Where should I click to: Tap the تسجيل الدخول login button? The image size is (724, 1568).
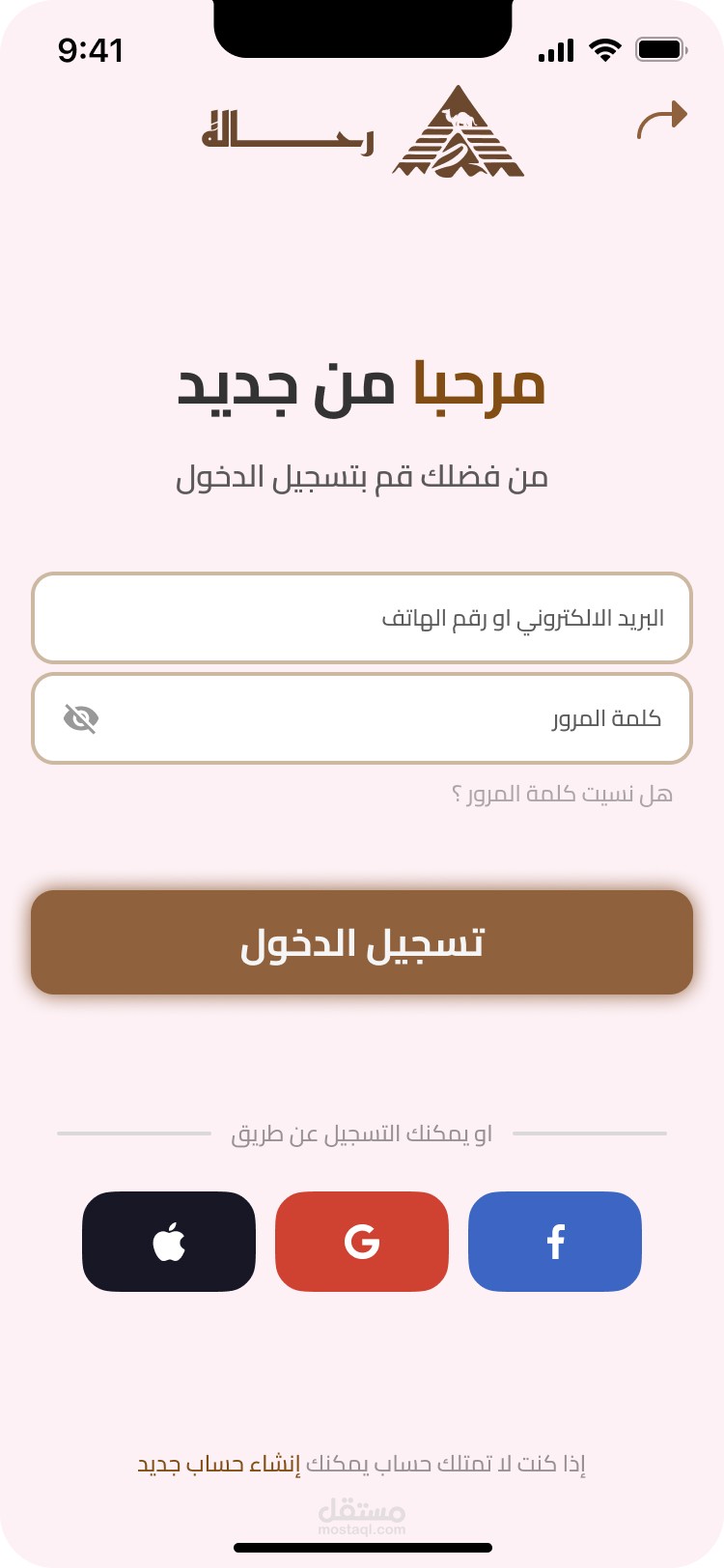(x=362, y=942)
